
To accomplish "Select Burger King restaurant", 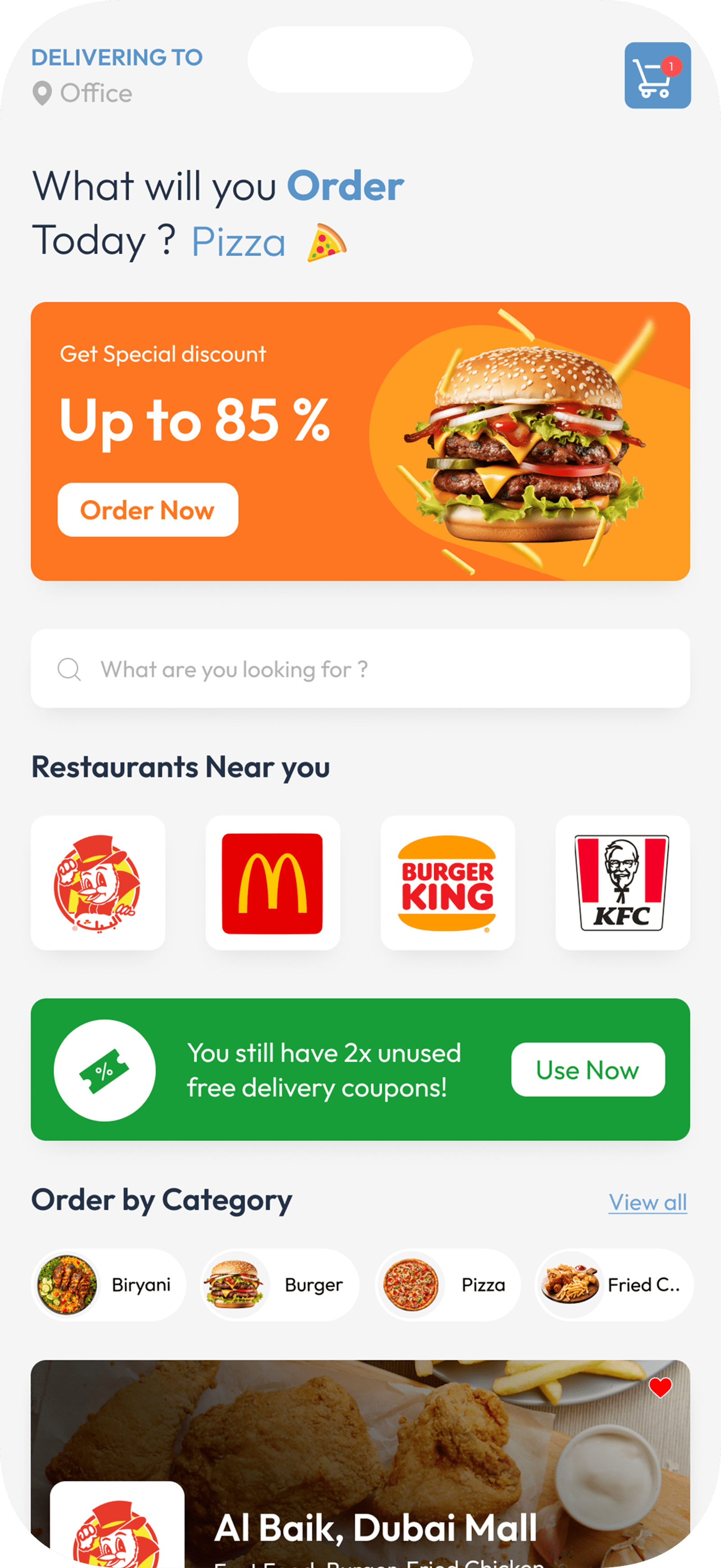I will pos(447,882).
